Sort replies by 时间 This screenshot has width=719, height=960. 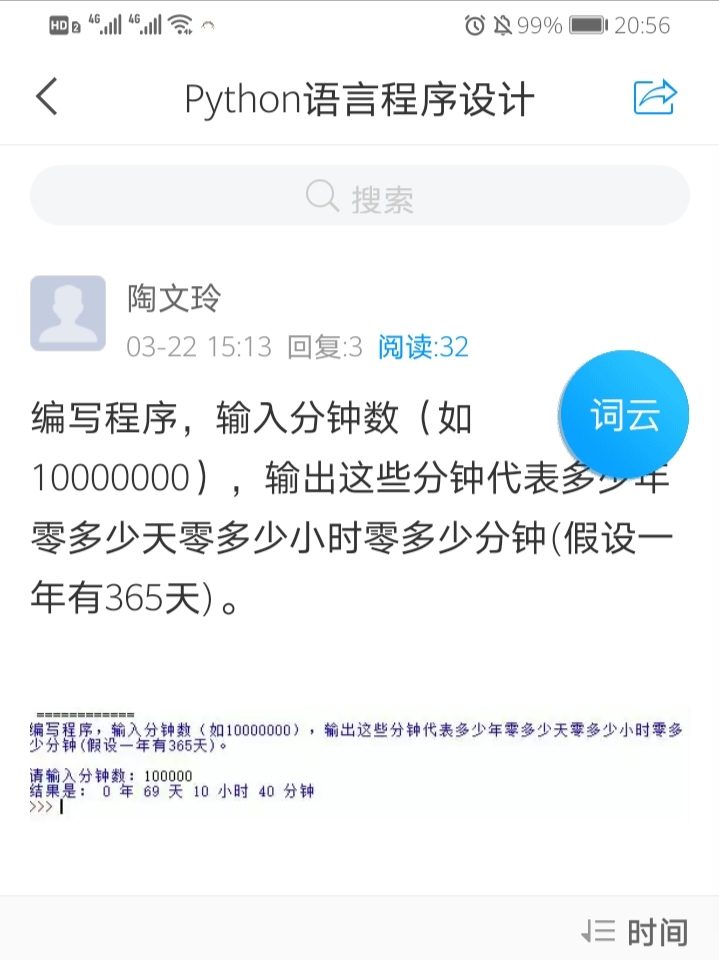(x=635, y=932)
